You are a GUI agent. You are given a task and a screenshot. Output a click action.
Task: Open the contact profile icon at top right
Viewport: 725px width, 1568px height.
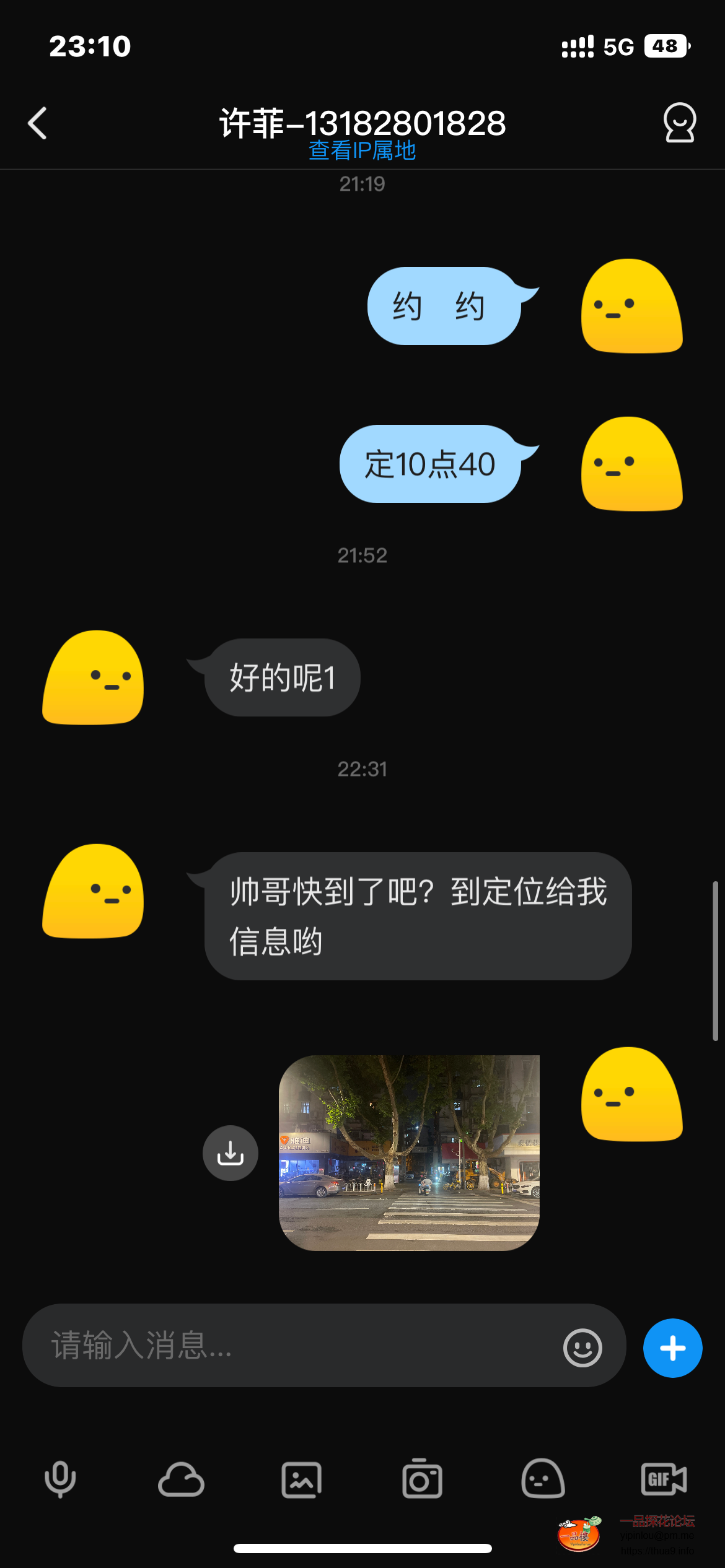(x=680, y=122)
